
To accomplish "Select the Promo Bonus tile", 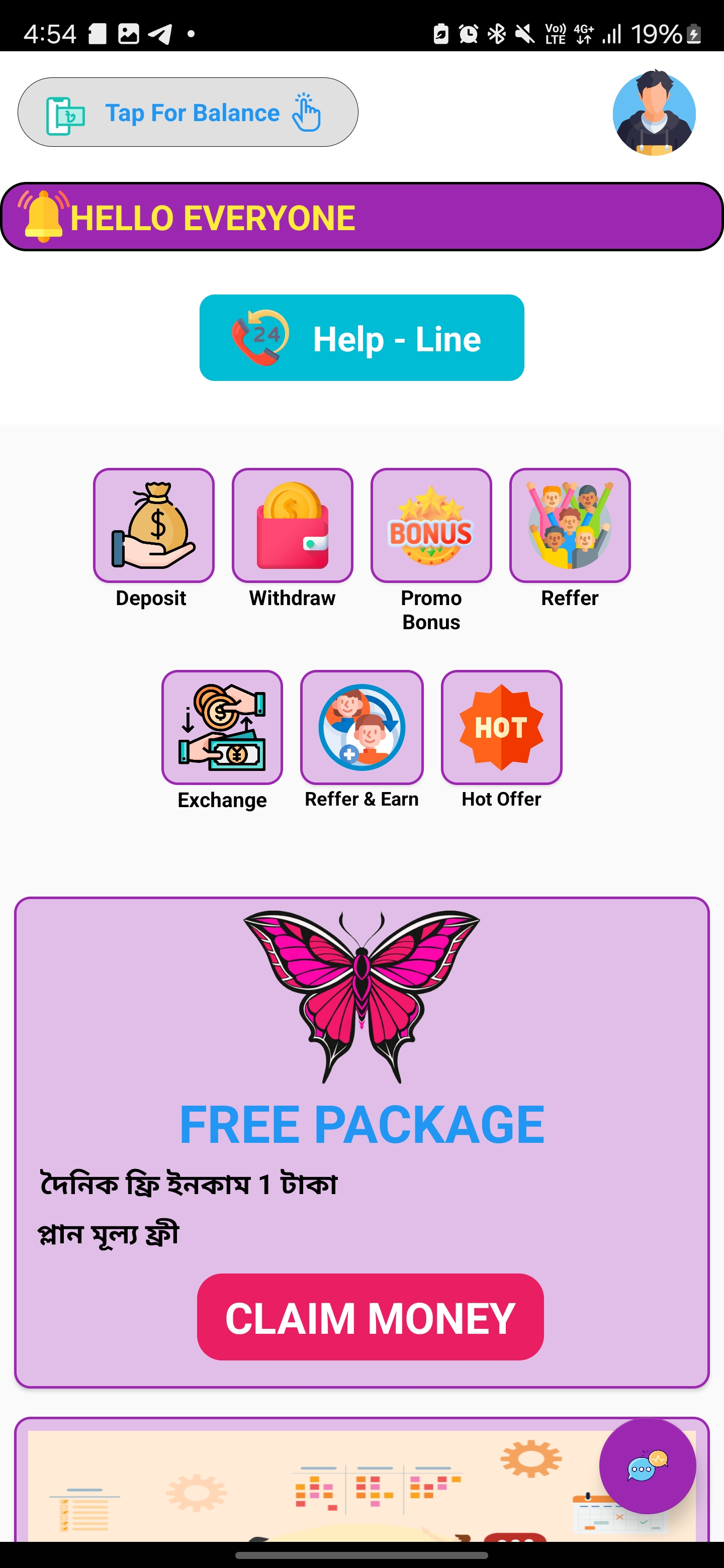I will pos(431,525).
